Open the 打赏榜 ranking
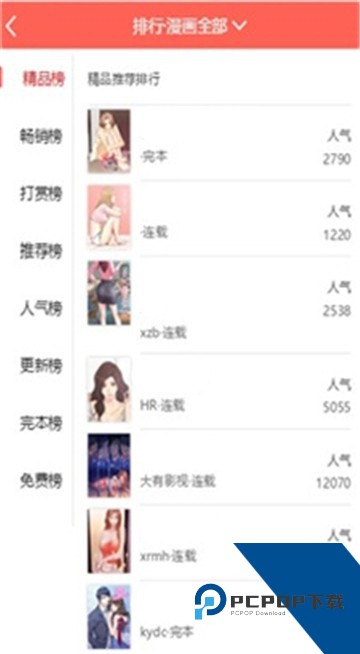The width and height of the screenshot is (360, 654). pyautogui.click(x=41, y=194)
